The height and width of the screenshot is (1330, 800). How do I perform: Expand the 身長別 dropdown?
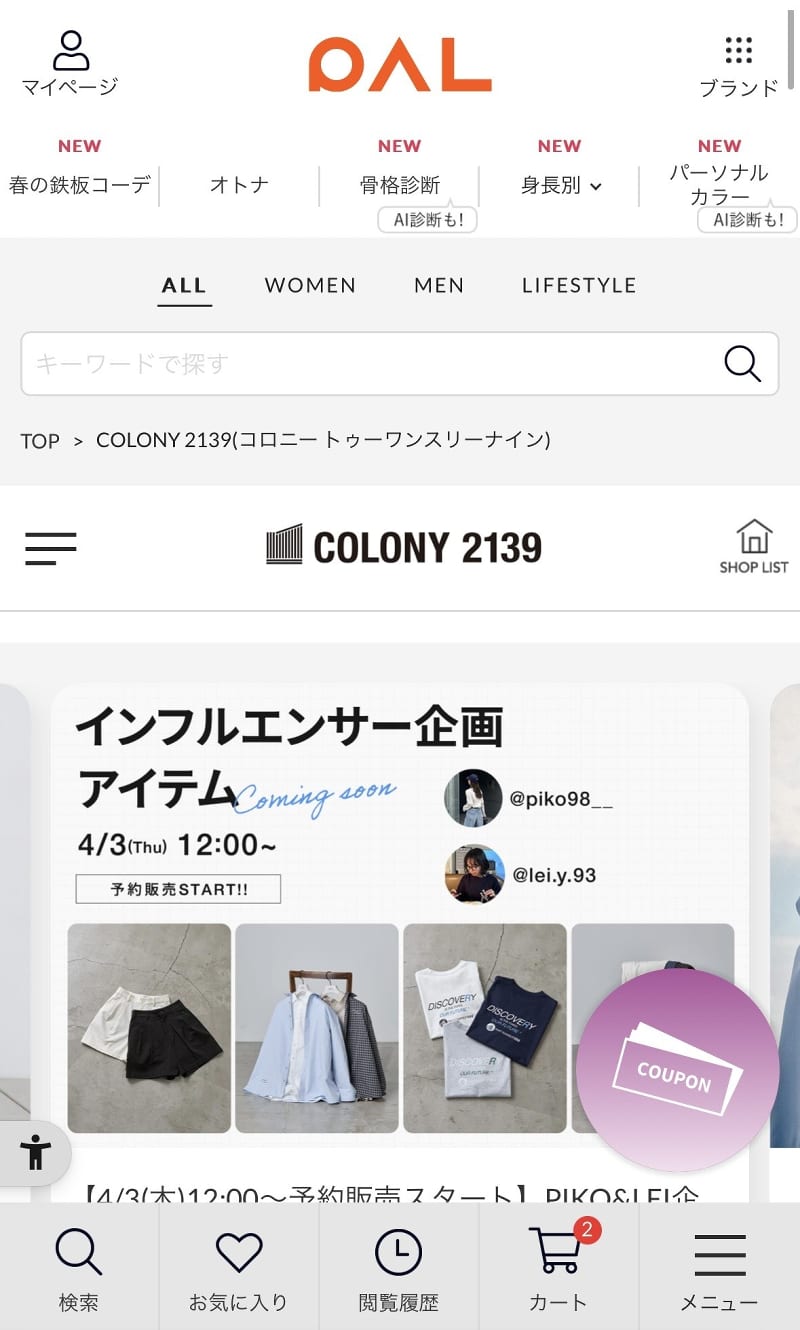coord(560,185)
